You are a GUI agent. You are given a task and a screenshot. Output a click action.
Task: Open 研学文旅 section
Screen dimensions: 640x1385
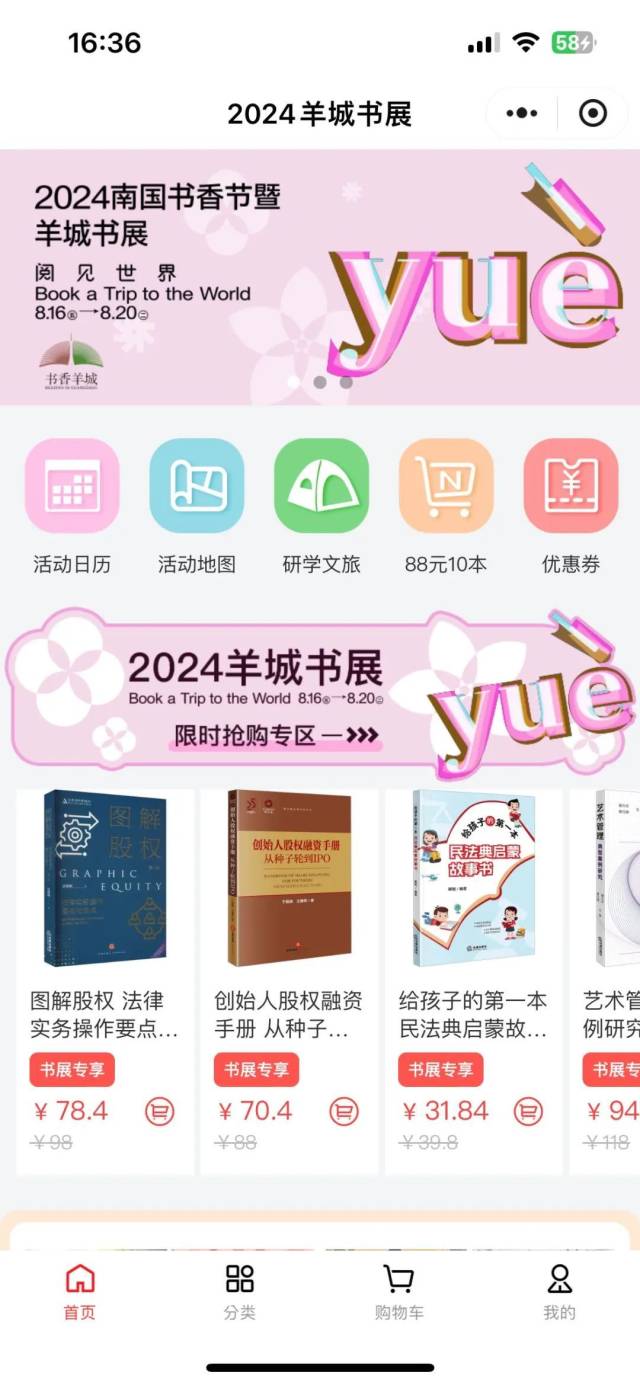[321, 487]
